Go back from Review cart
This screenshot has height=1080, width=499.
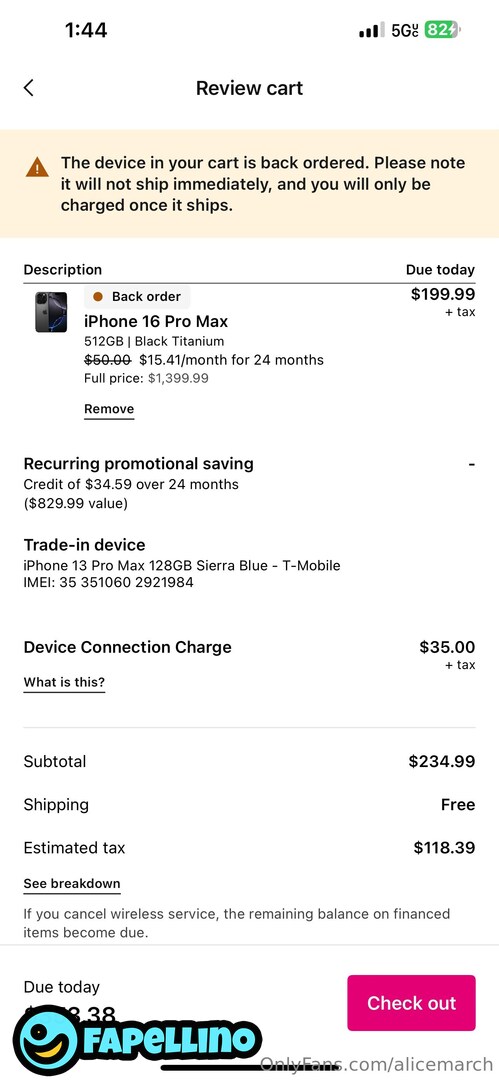28,87
